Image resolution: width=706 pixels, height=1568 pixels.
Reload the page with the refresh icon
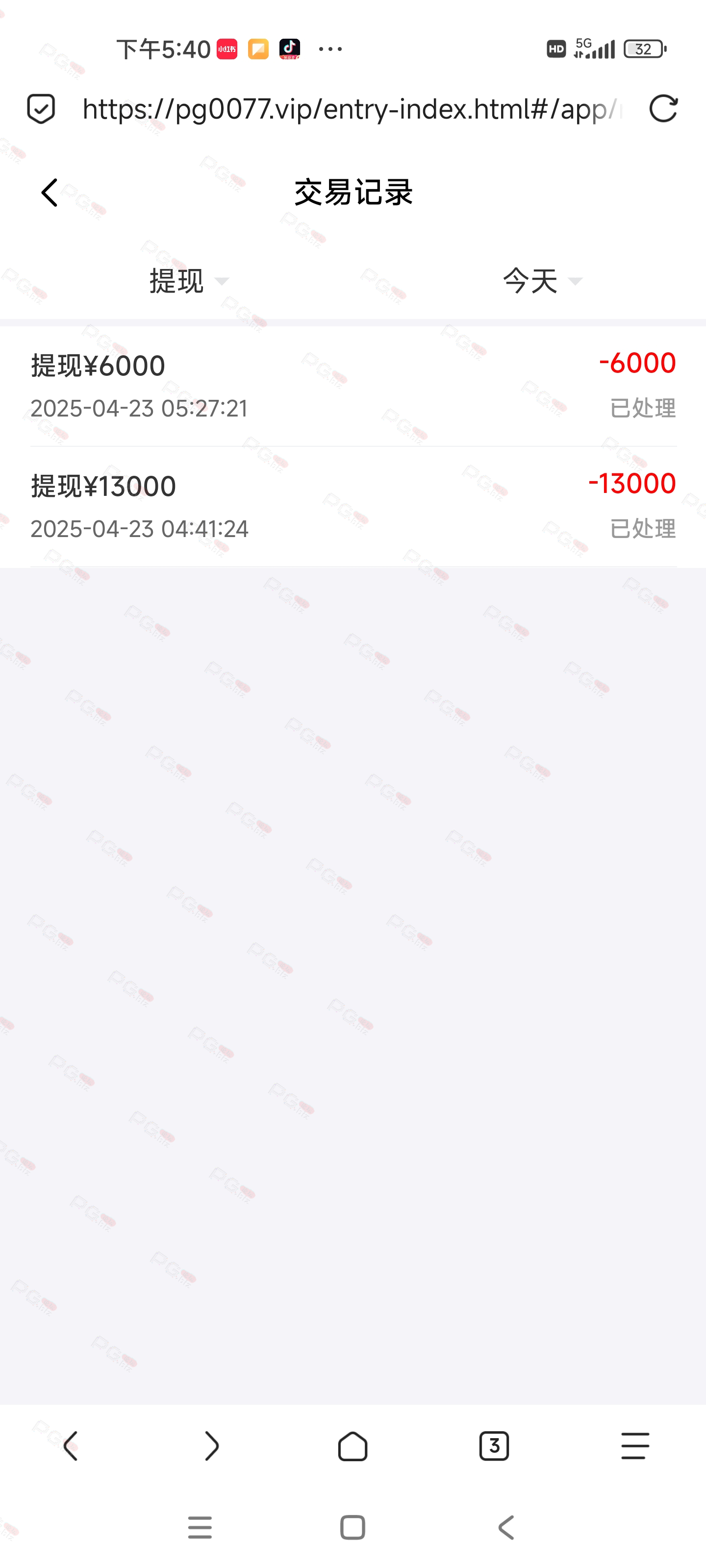(x=663, y=109)
